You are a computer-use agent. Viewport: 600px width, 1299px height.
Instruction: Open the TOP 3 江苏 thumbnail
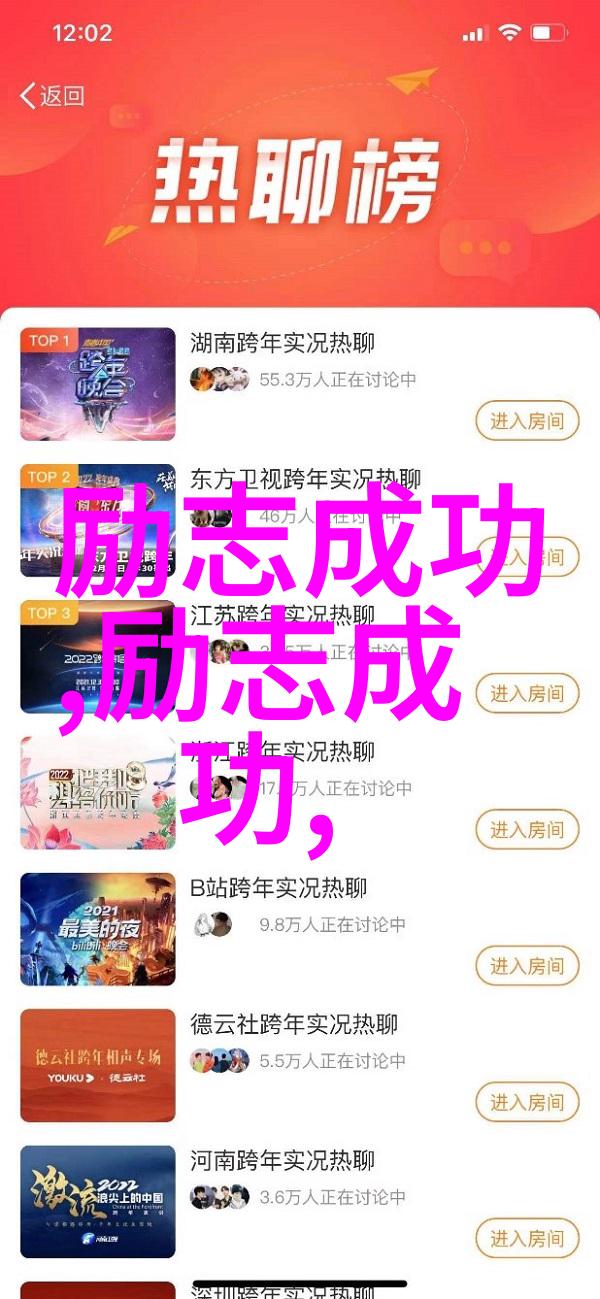98,657
